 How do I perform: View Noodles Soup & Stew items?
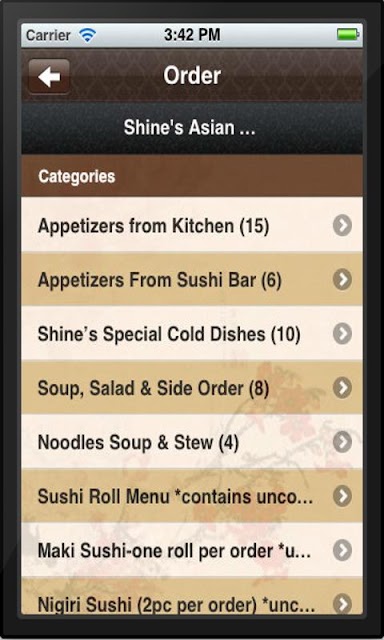coord(192,442)
